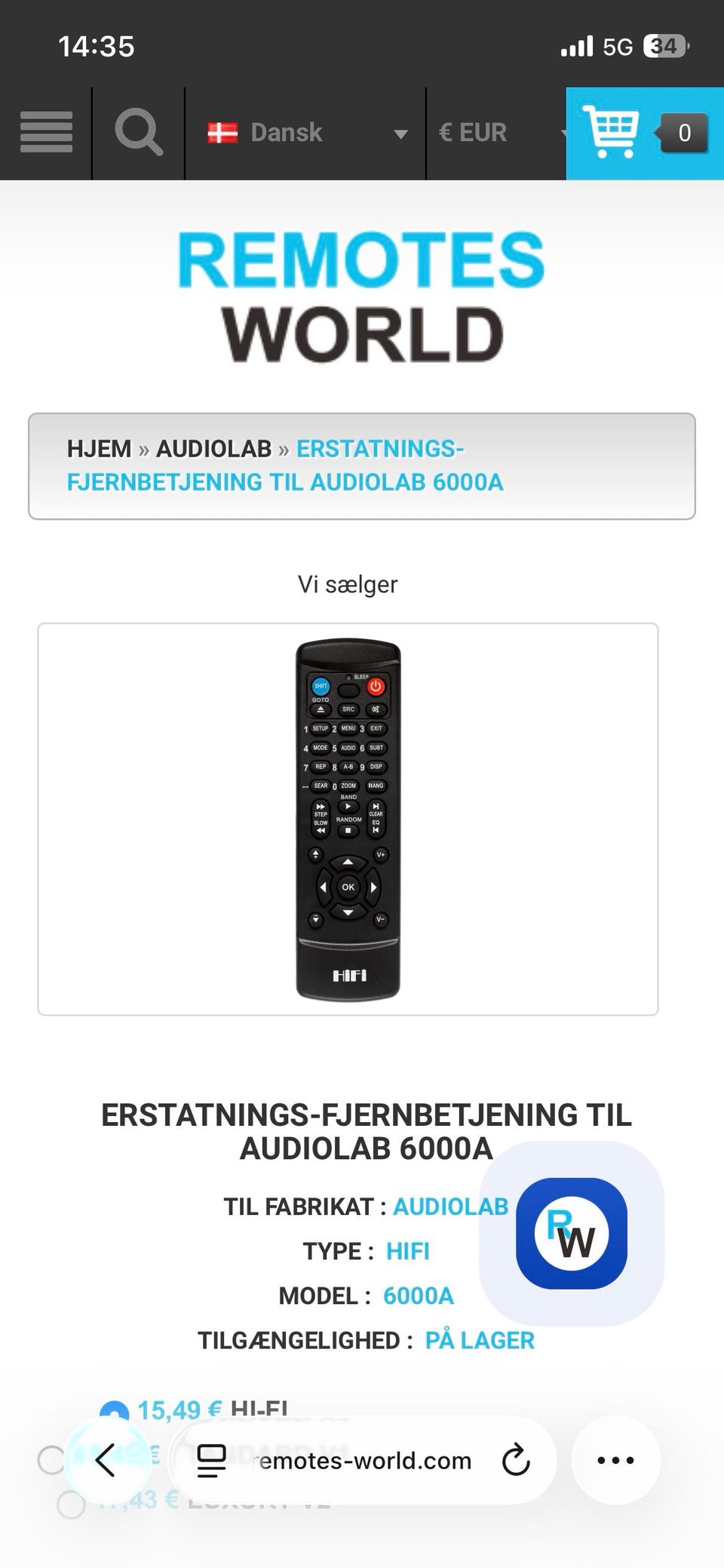Open the HIFI type link

[x=407, y=1251]
